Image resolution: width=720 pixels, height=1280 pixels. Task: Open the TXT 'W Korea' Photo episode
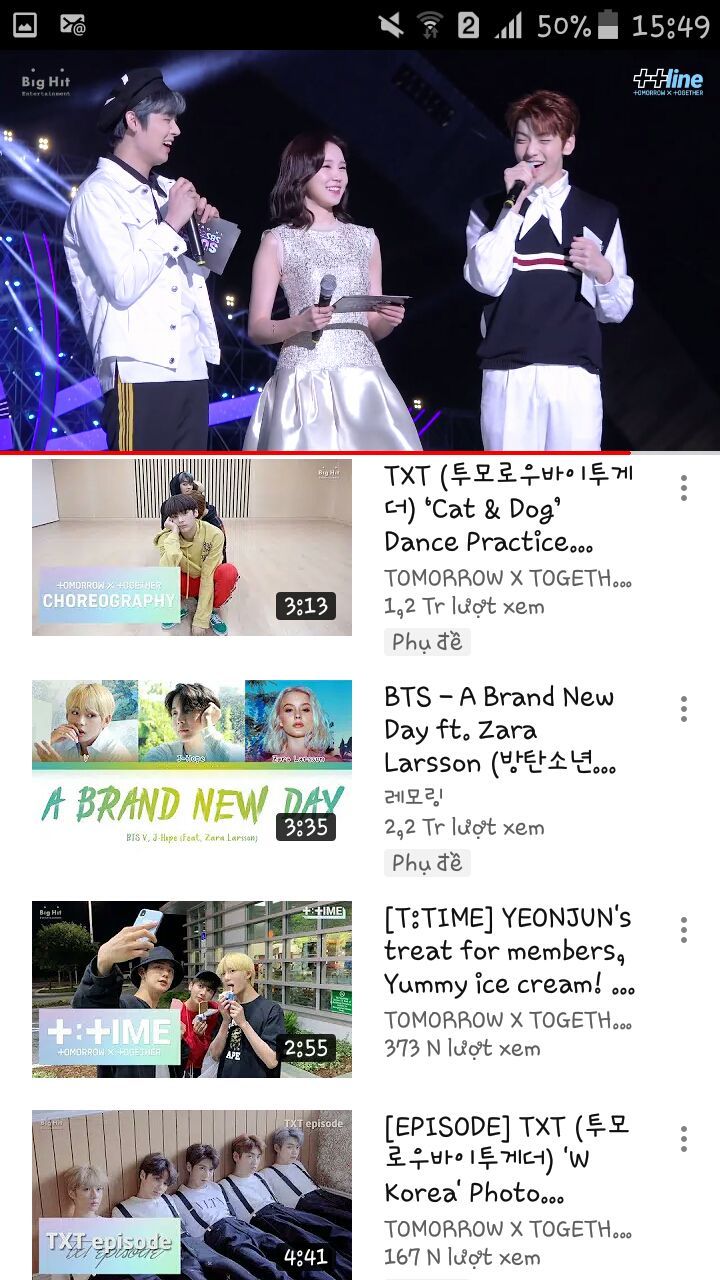192,1193
